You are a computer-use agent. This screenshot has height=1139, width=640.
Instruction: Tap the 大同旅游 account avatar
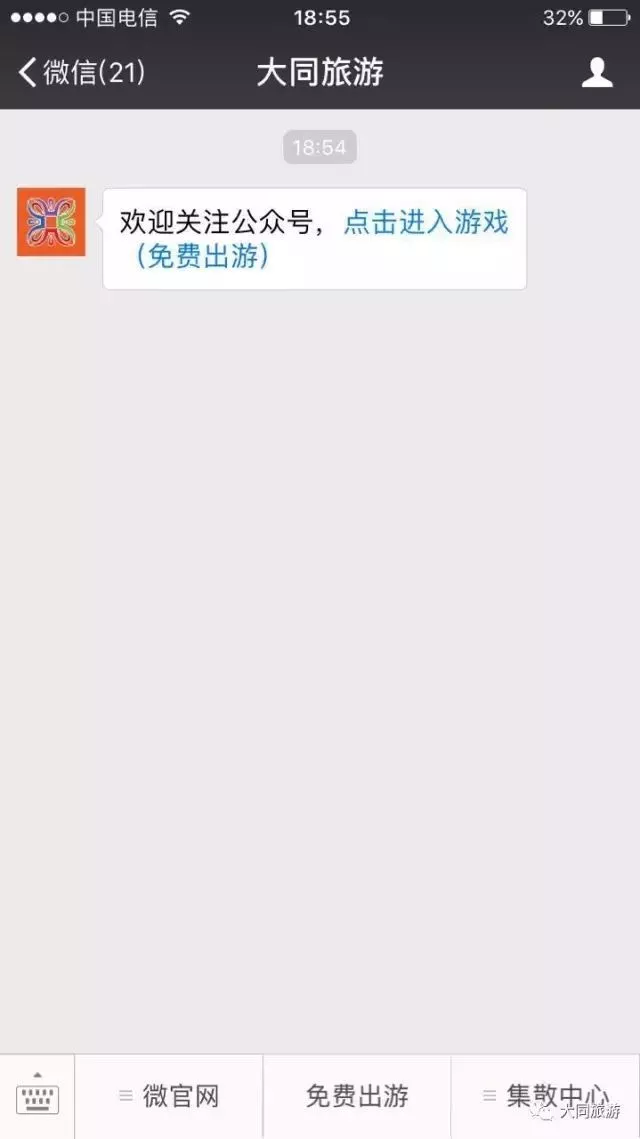coord(51,222)
